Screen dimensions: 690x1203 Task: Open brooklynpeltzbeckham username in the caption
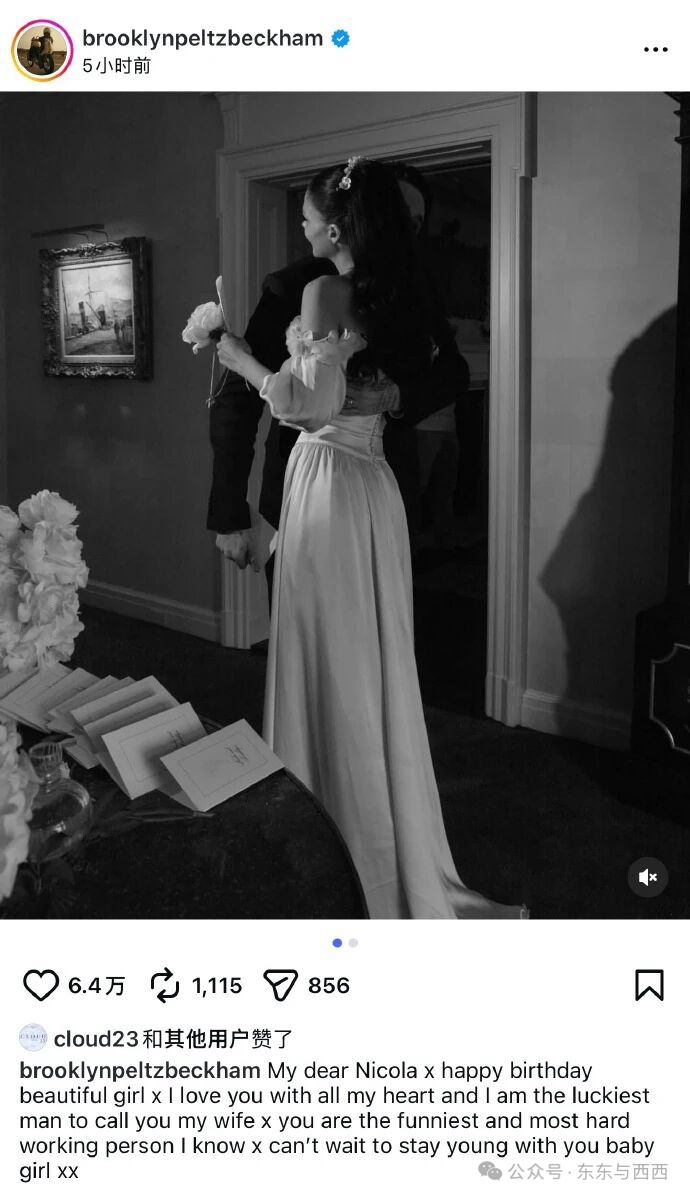[140, 1071]
